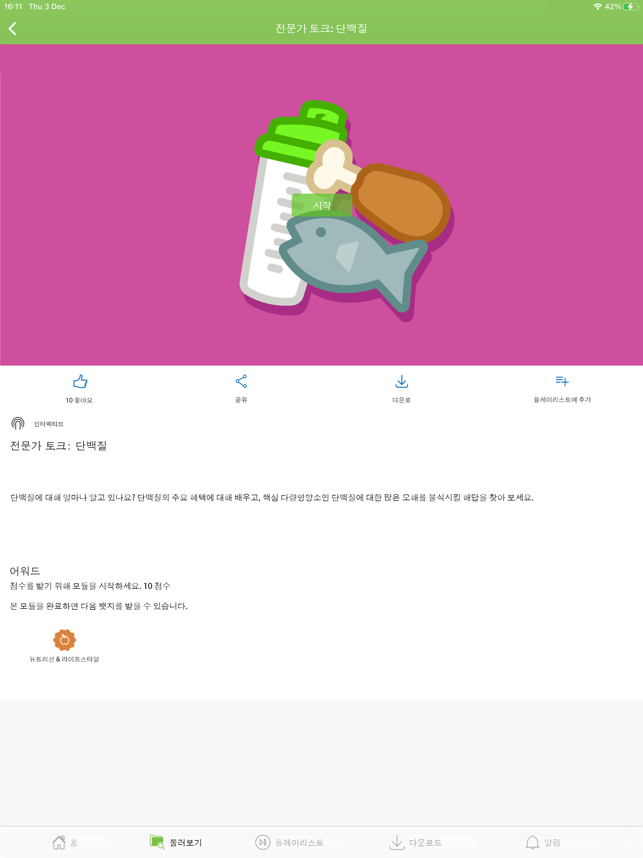Open the 플레이리스트 tab
Screen dimensions: 643x858
pos(289,843)
